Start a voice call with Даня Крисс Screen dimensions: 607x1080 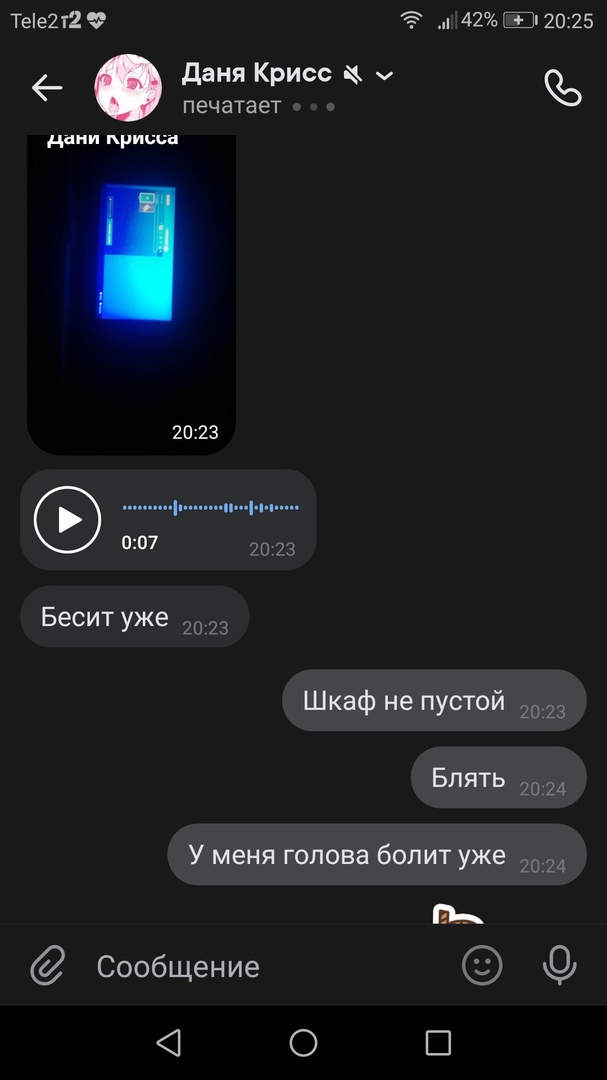pyautogui.click(x=562, y=88)
